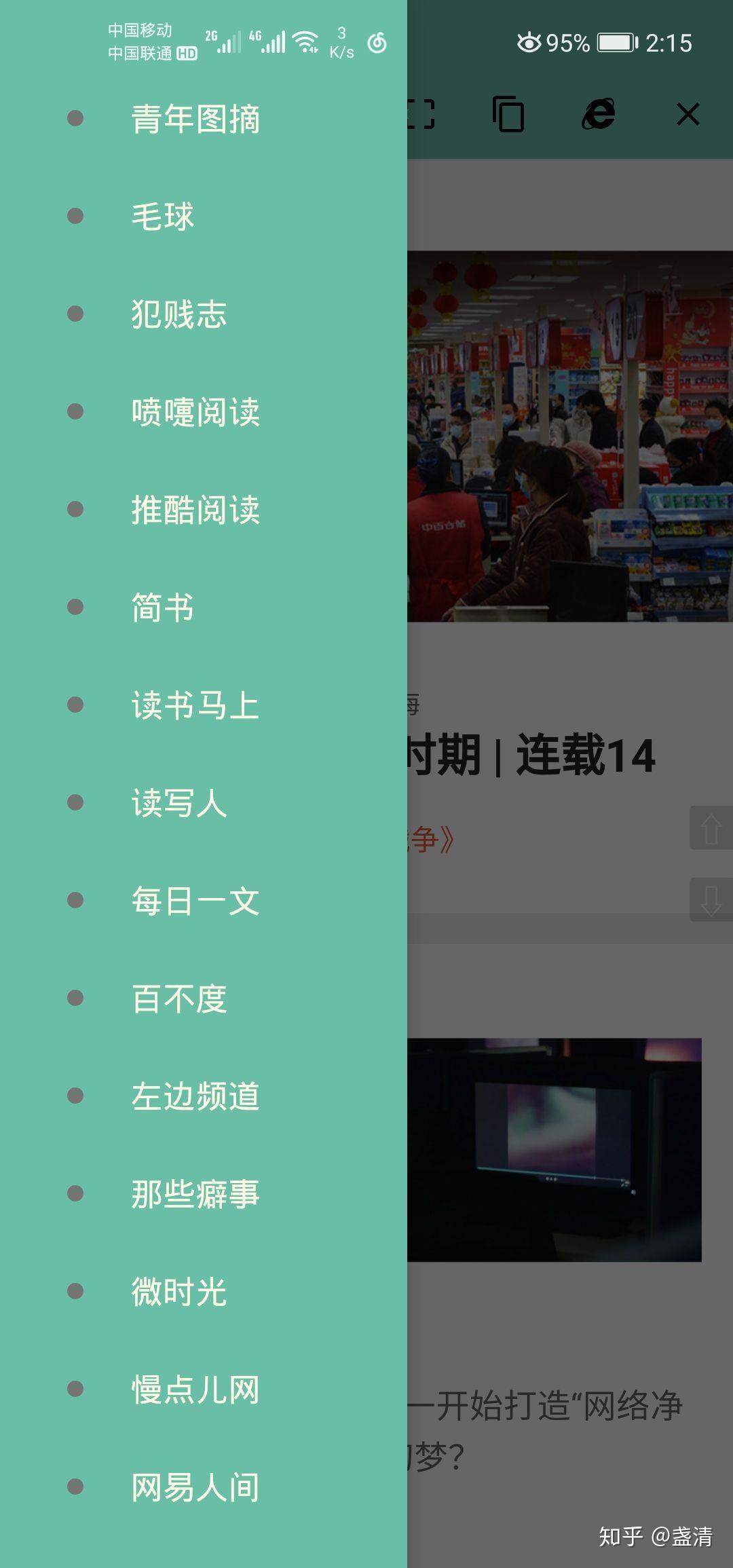
Task: Open 读写人 site
Action: (x=179, y=803)
